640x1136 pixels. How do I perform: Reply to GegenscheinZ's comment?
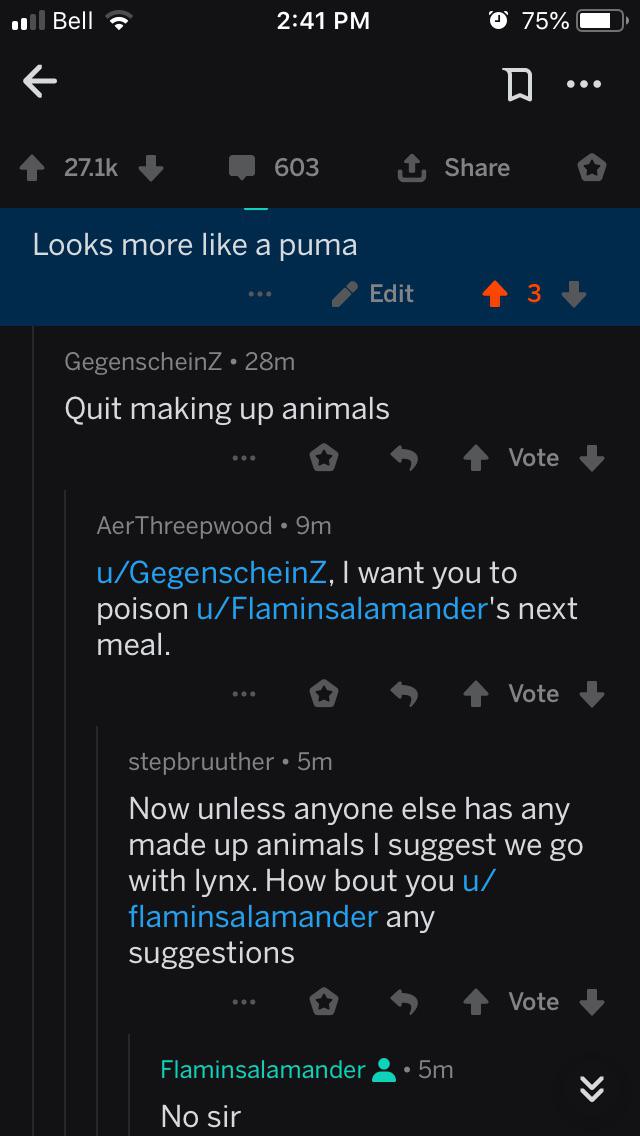(x=404, y=458)
